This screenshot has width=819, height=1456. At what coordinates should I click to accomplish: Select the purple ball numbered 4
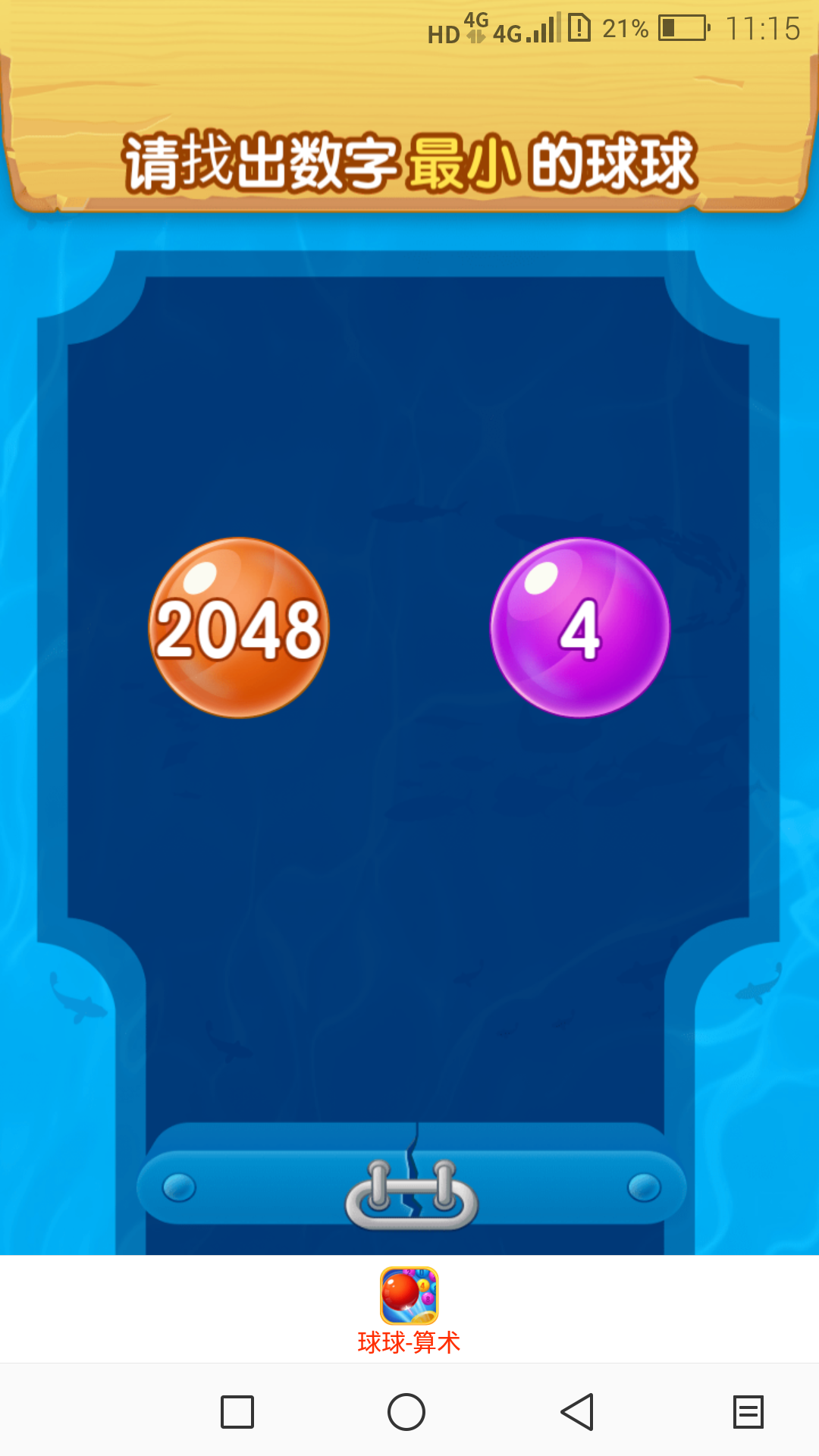(580, 627)
